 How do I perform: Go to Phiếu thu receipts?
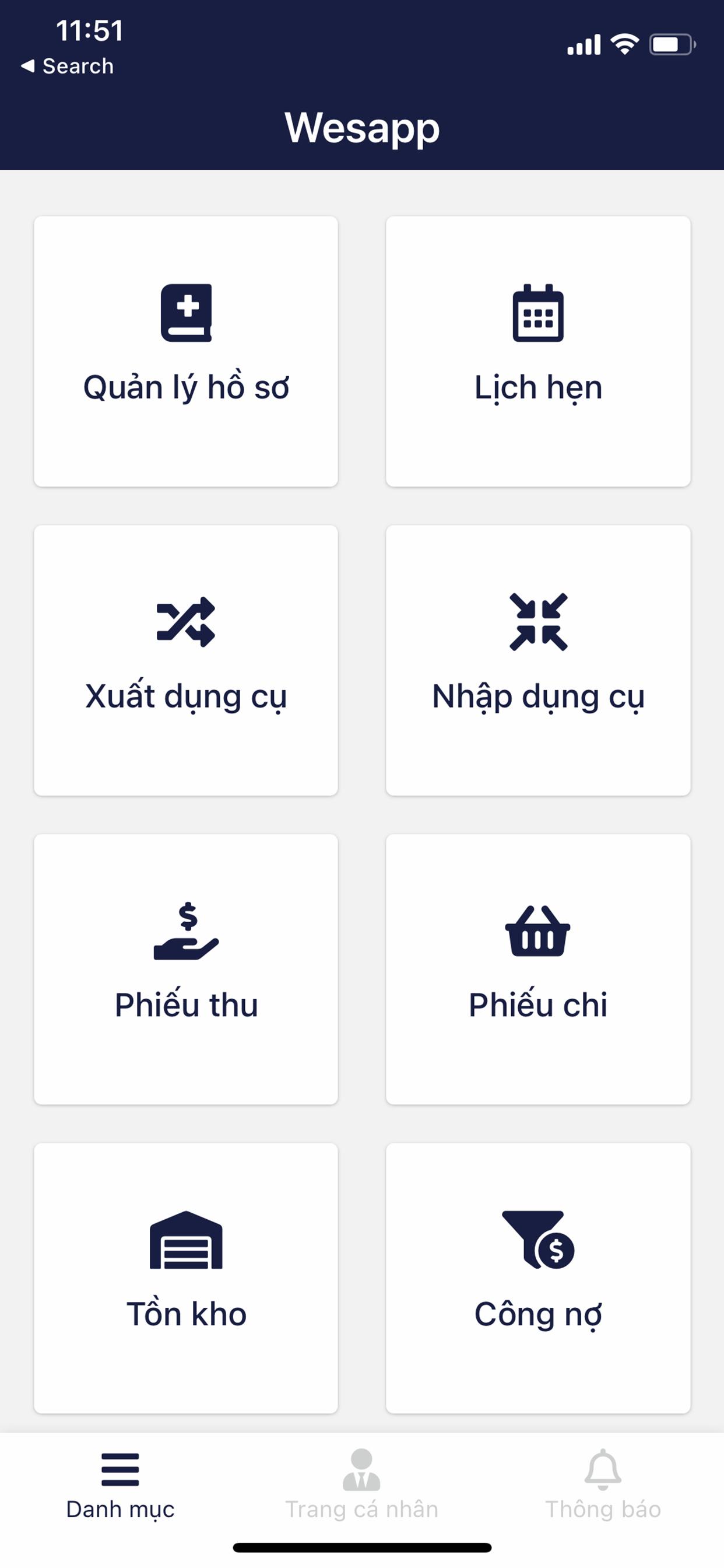(x=185, y=969)
